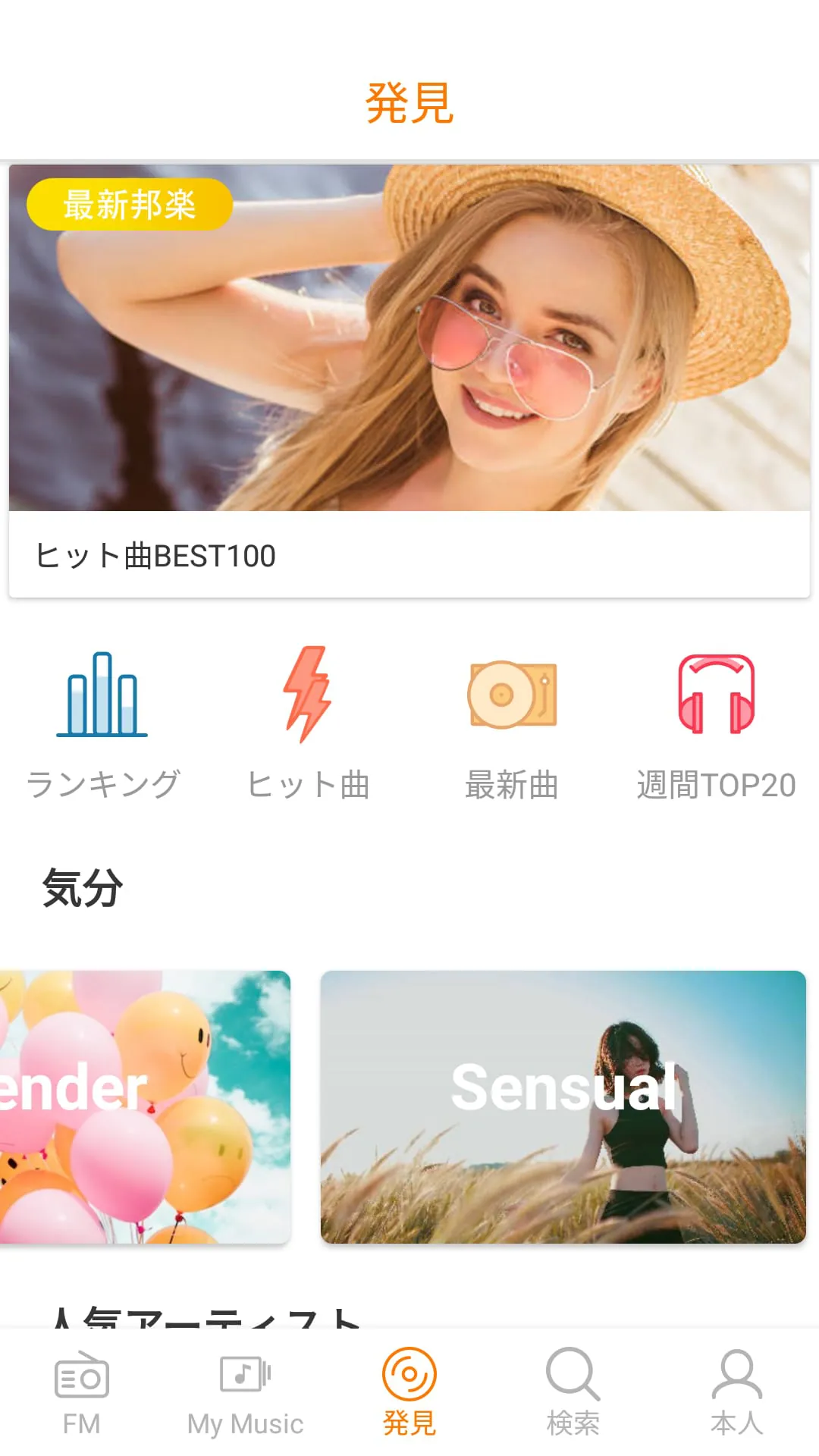Select the FM radio icon

pos(80,1373)
